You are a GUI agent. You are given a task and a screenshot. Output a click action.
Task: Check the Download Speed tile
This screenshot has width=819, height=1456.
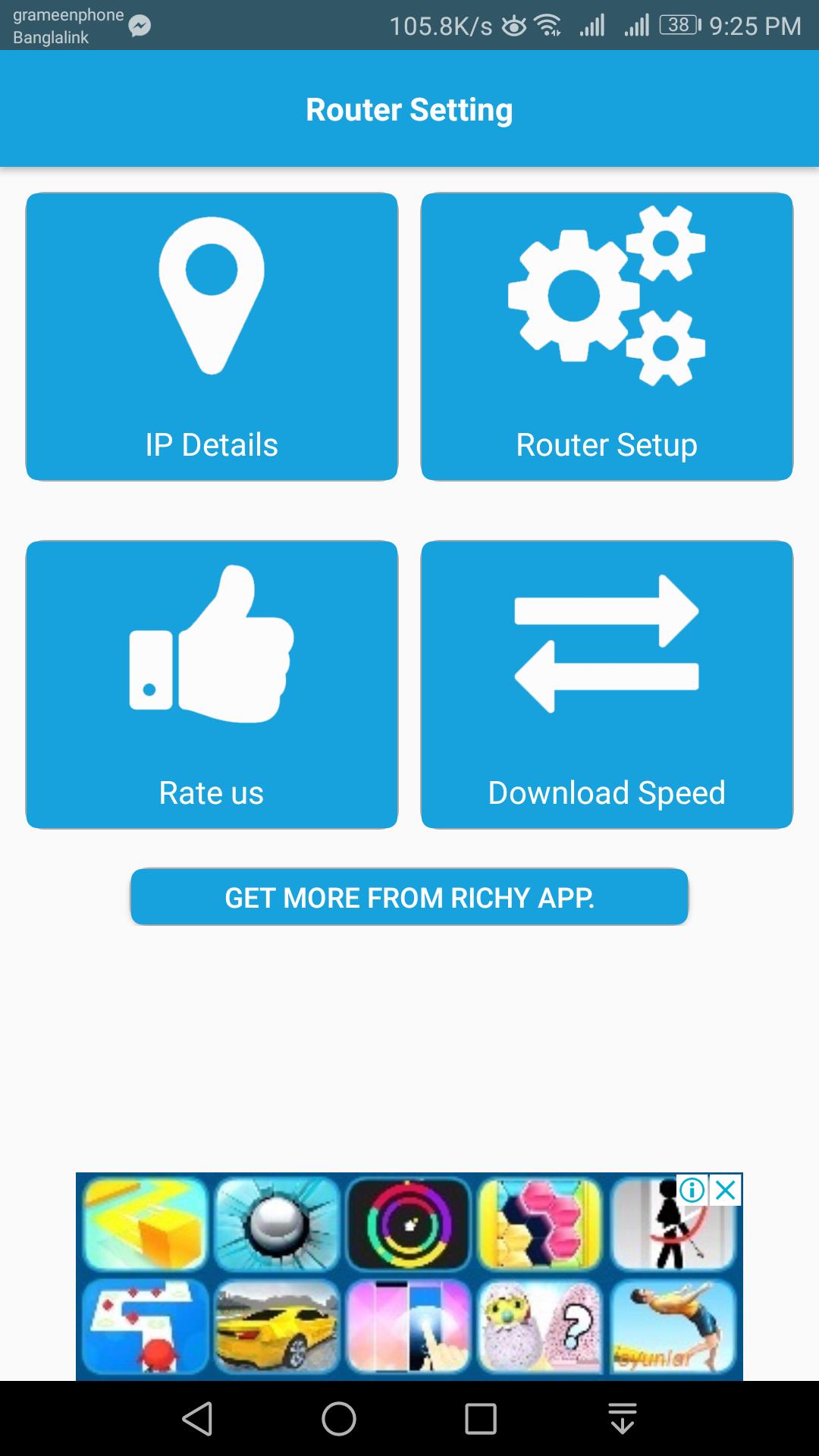[x=607, y=684]
